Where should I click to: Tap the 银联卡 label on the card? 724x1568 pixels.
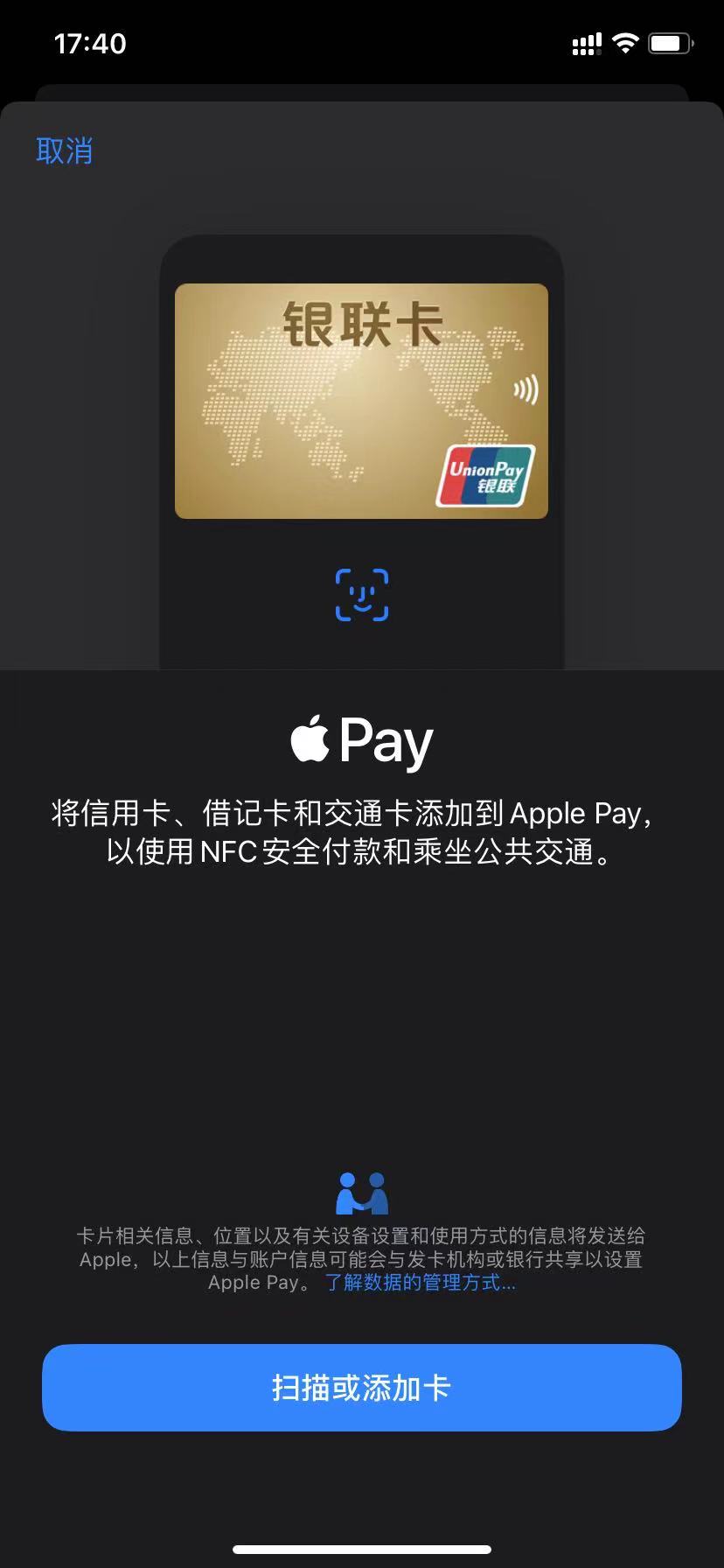[x=361, y=320]
